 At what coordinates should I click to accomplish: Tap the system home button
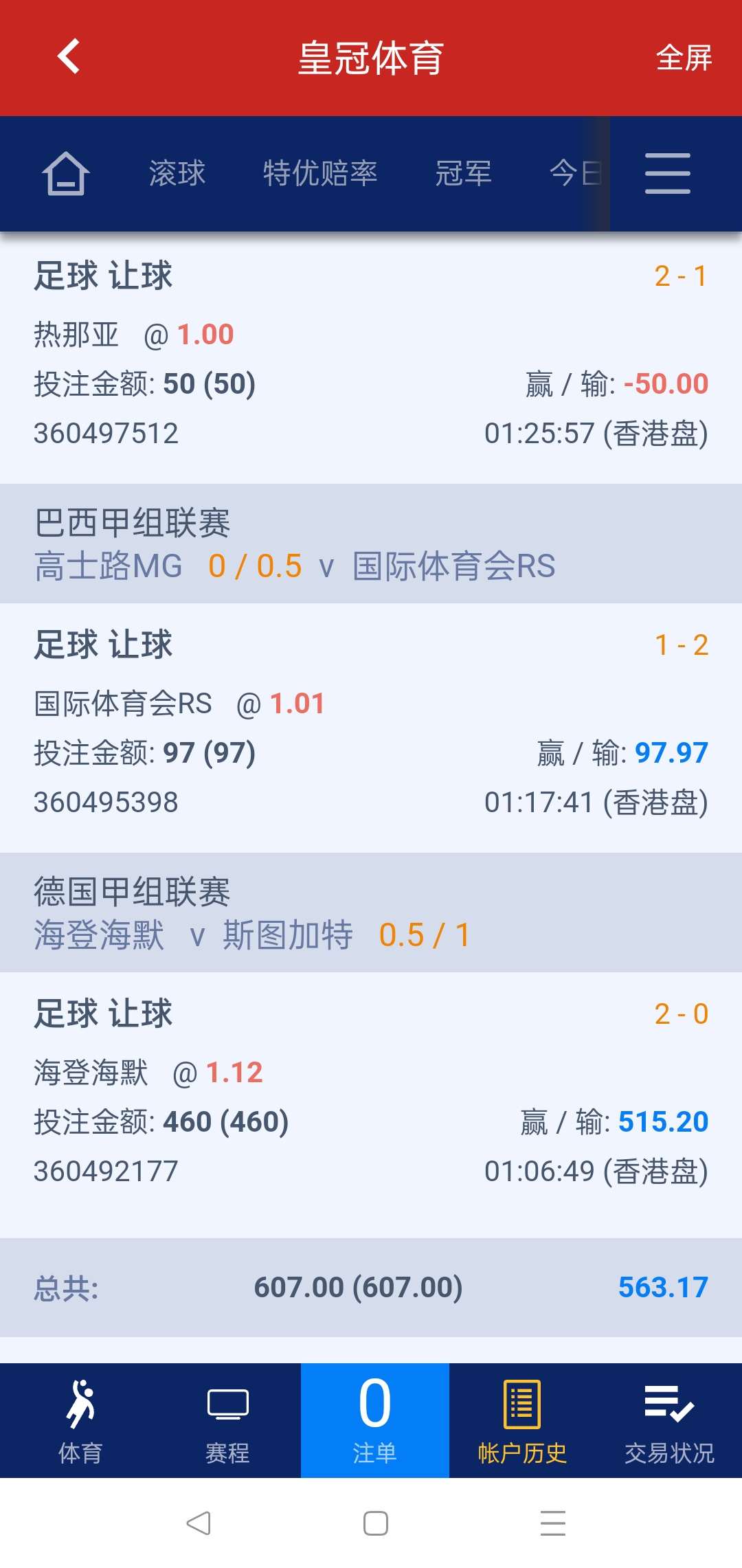pos(375,1523)
